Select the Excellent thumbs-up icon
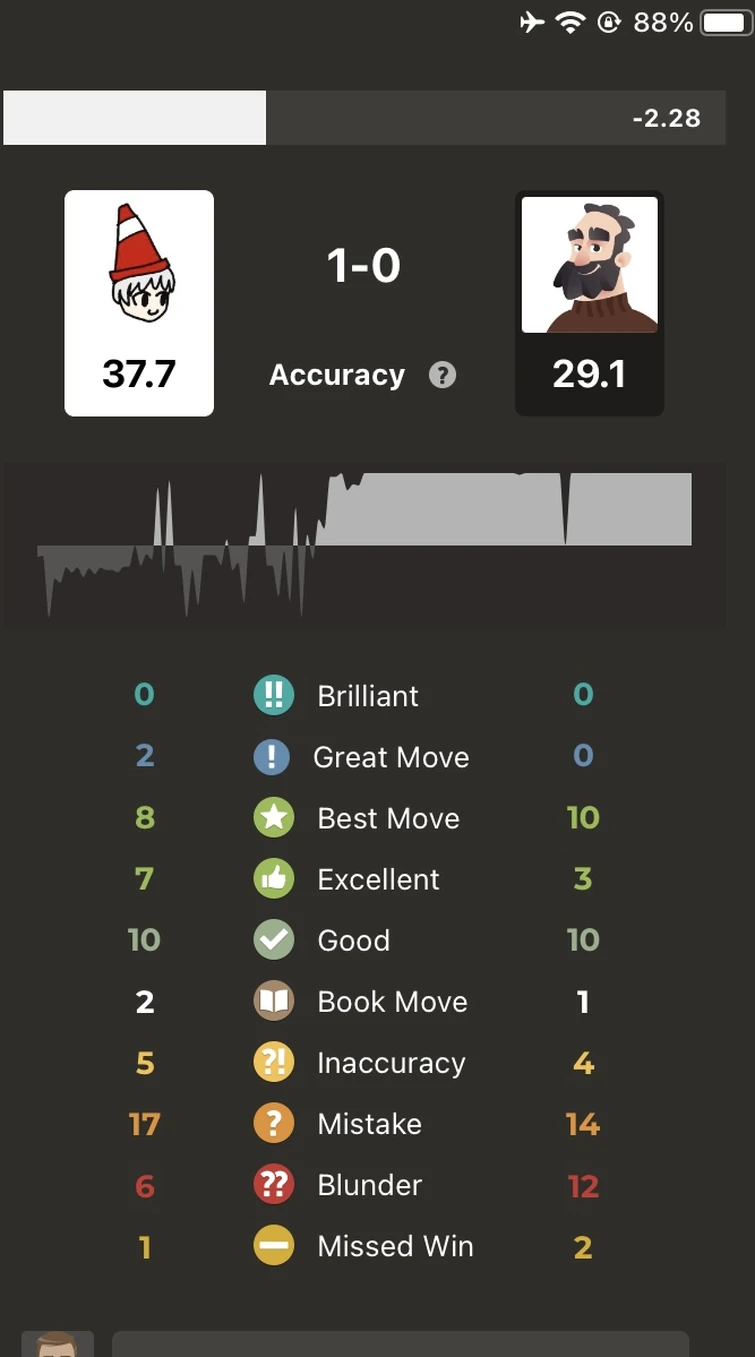This screenshot has height=1357, width=755. pyautogui.click(x=273, y=878)
